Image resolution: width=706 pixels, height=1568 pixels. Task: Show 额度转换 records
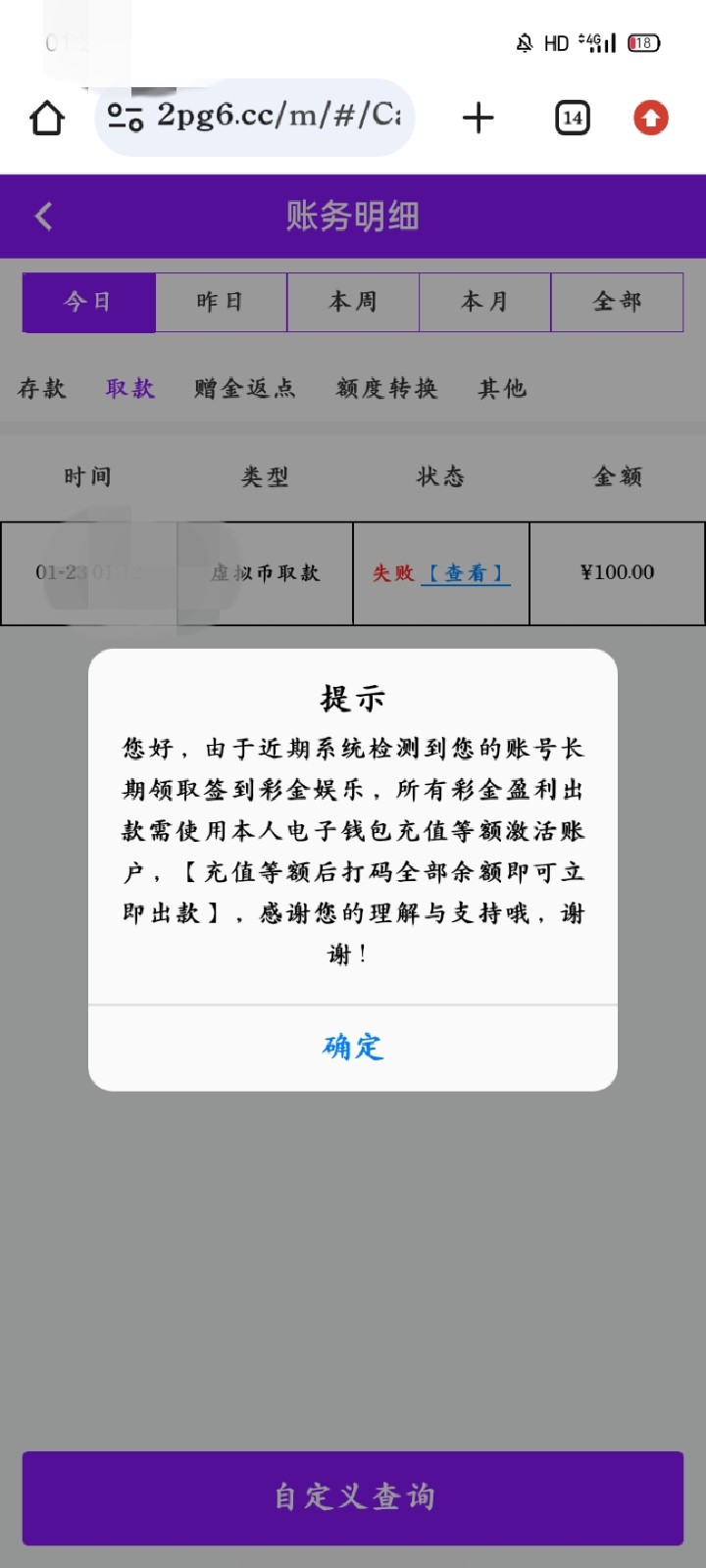pos(386,389)
